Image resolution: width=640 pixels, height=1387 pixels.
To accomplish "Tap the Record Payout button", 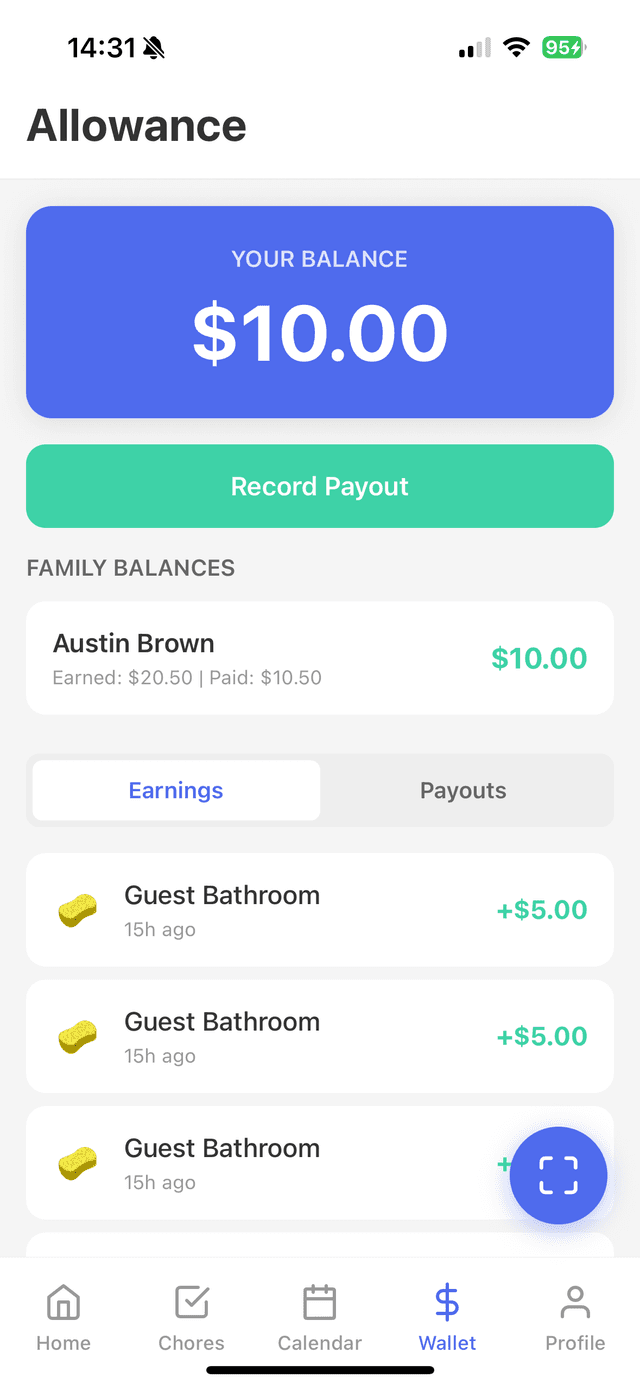I will pos(320,486).
